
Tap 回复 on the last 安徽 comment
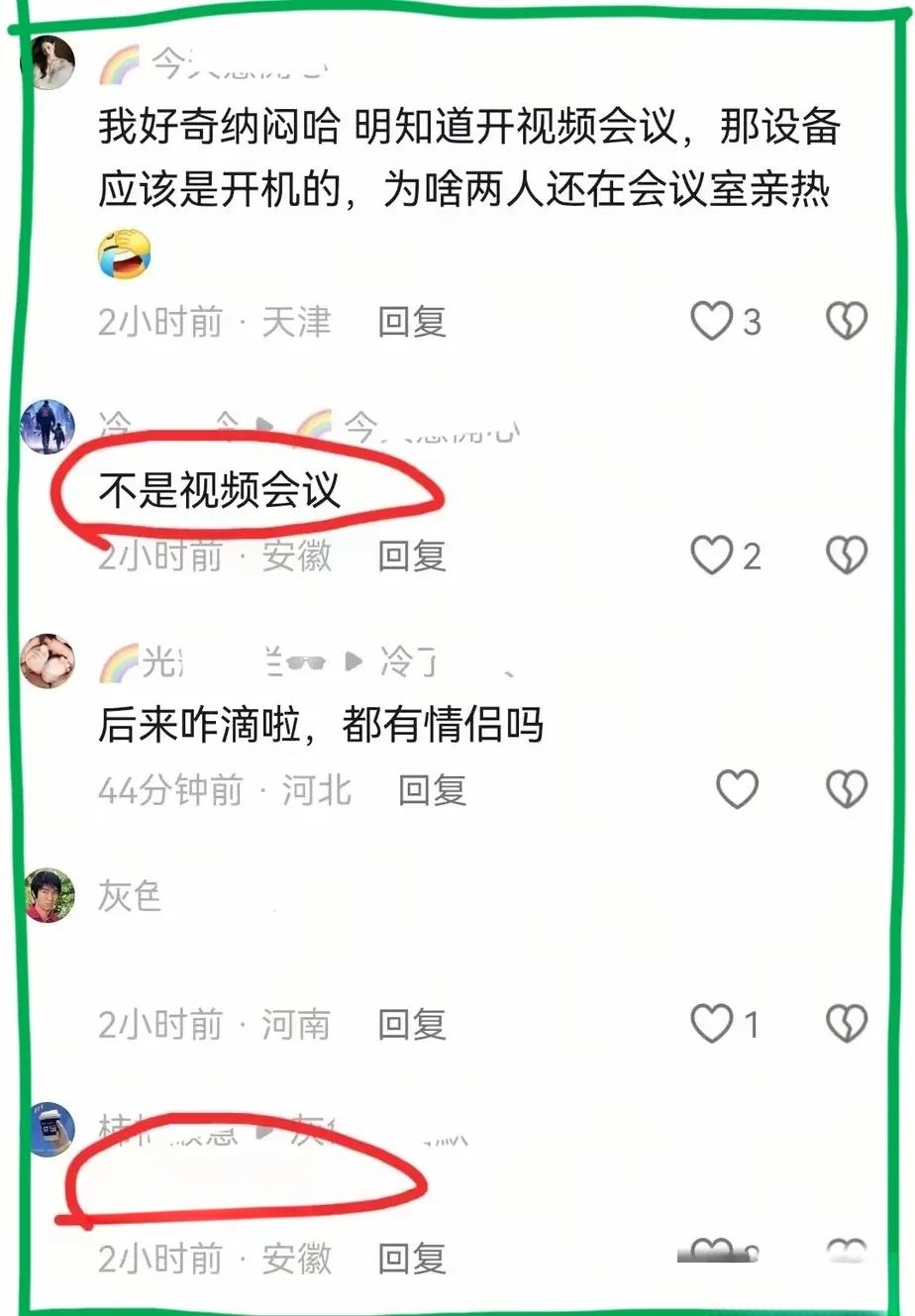click(x=412, y=1259)
